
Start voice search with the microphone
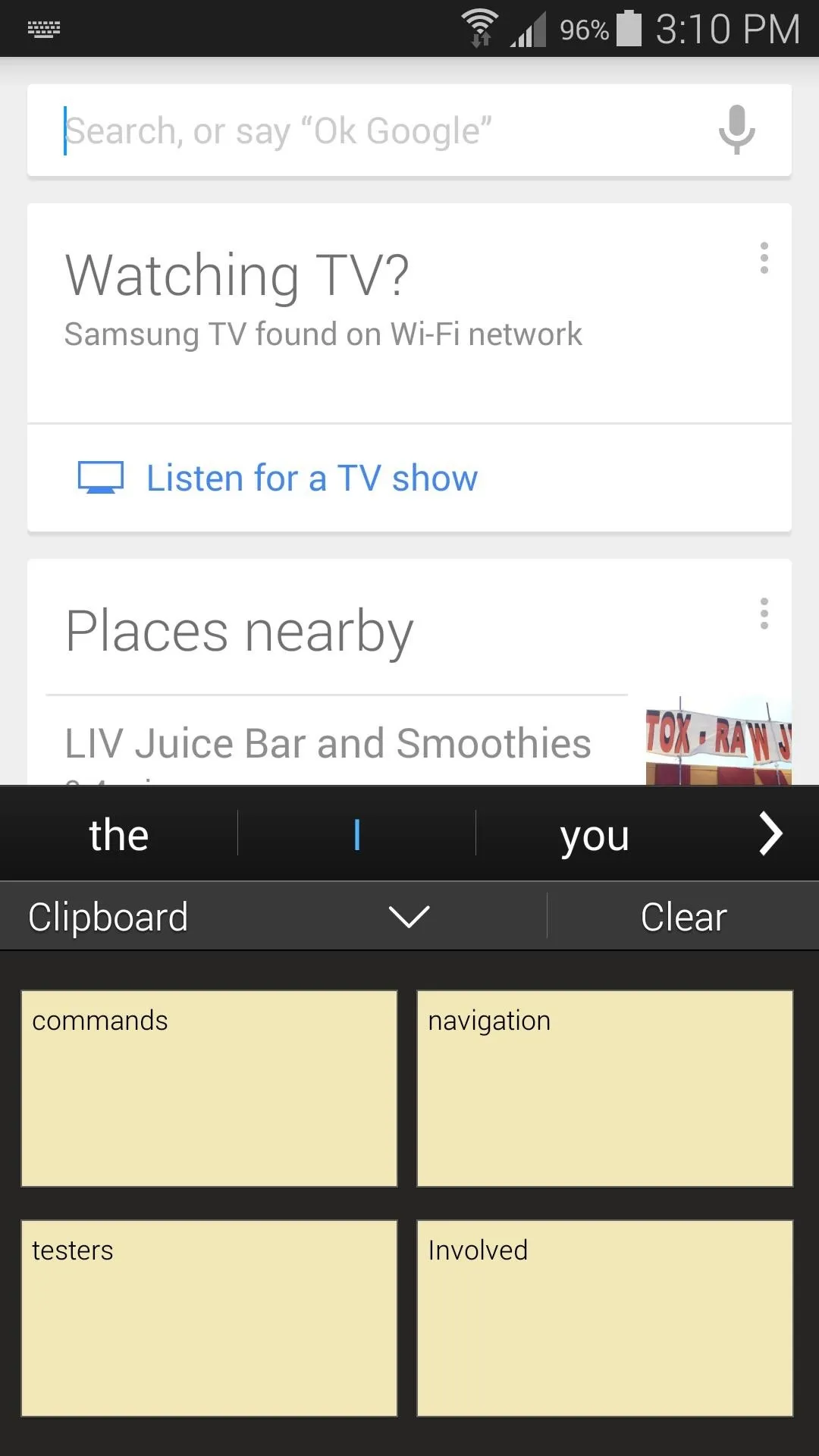point(737,130)
